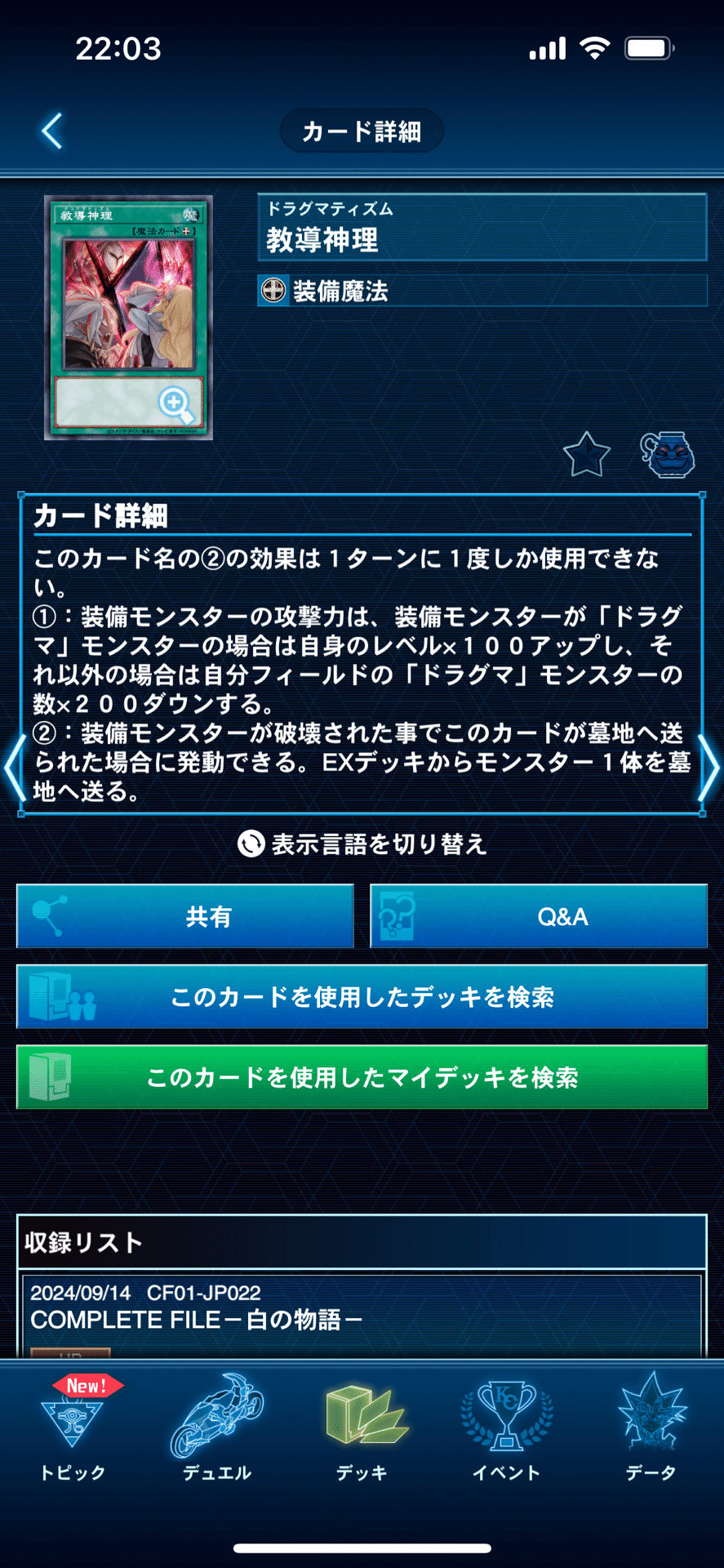Enlarge the 教導神理 card image
The image size is (724, 1568).
[x=129, y=318]
